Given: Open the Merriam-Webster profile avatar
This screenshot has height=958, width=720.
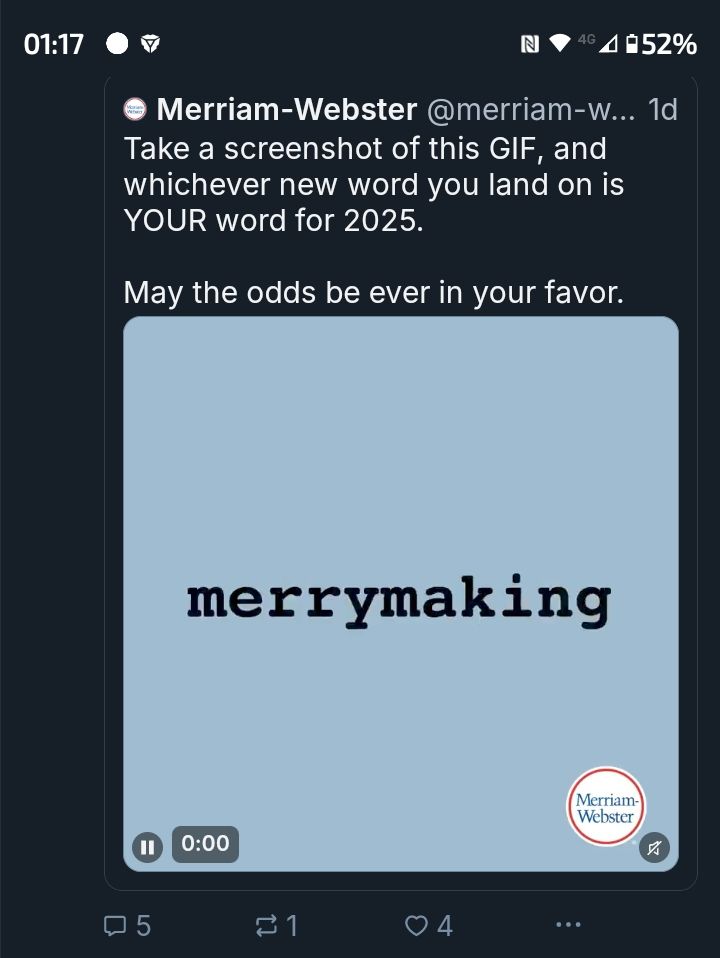Looking at the screenshot, I should click(135, 109).
